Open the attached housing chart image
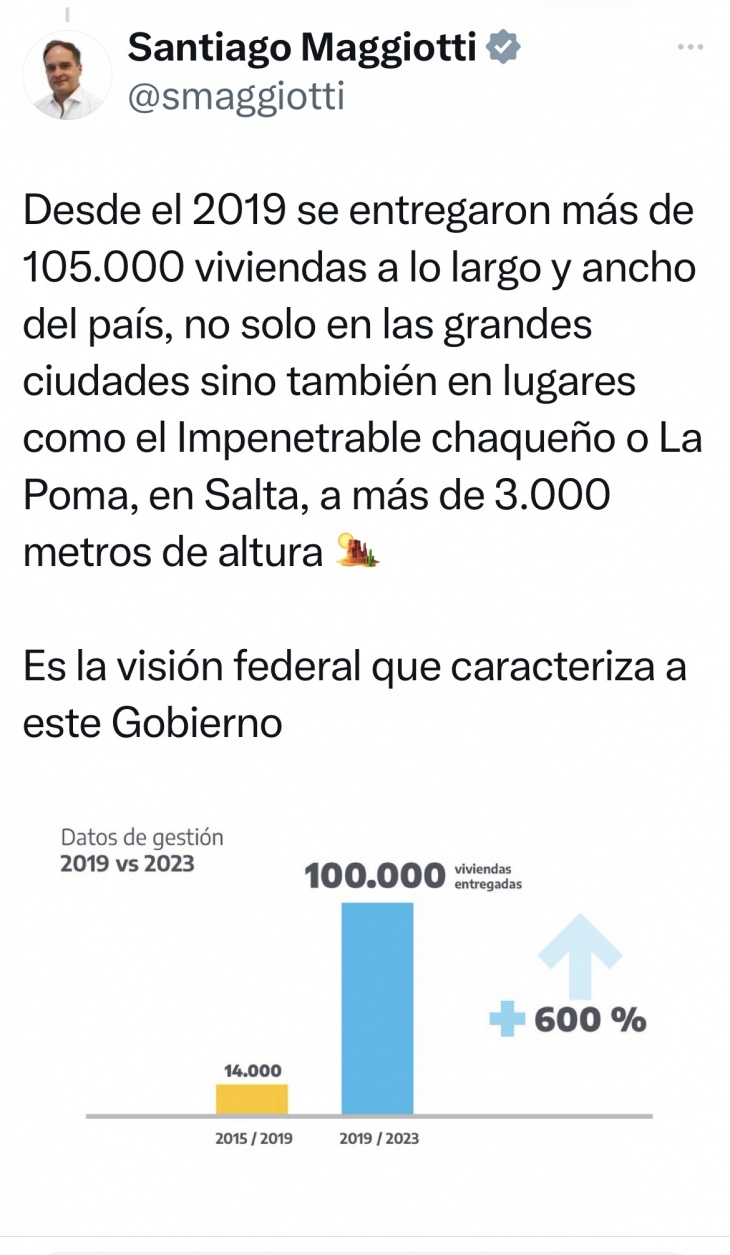 coord(365,985)
